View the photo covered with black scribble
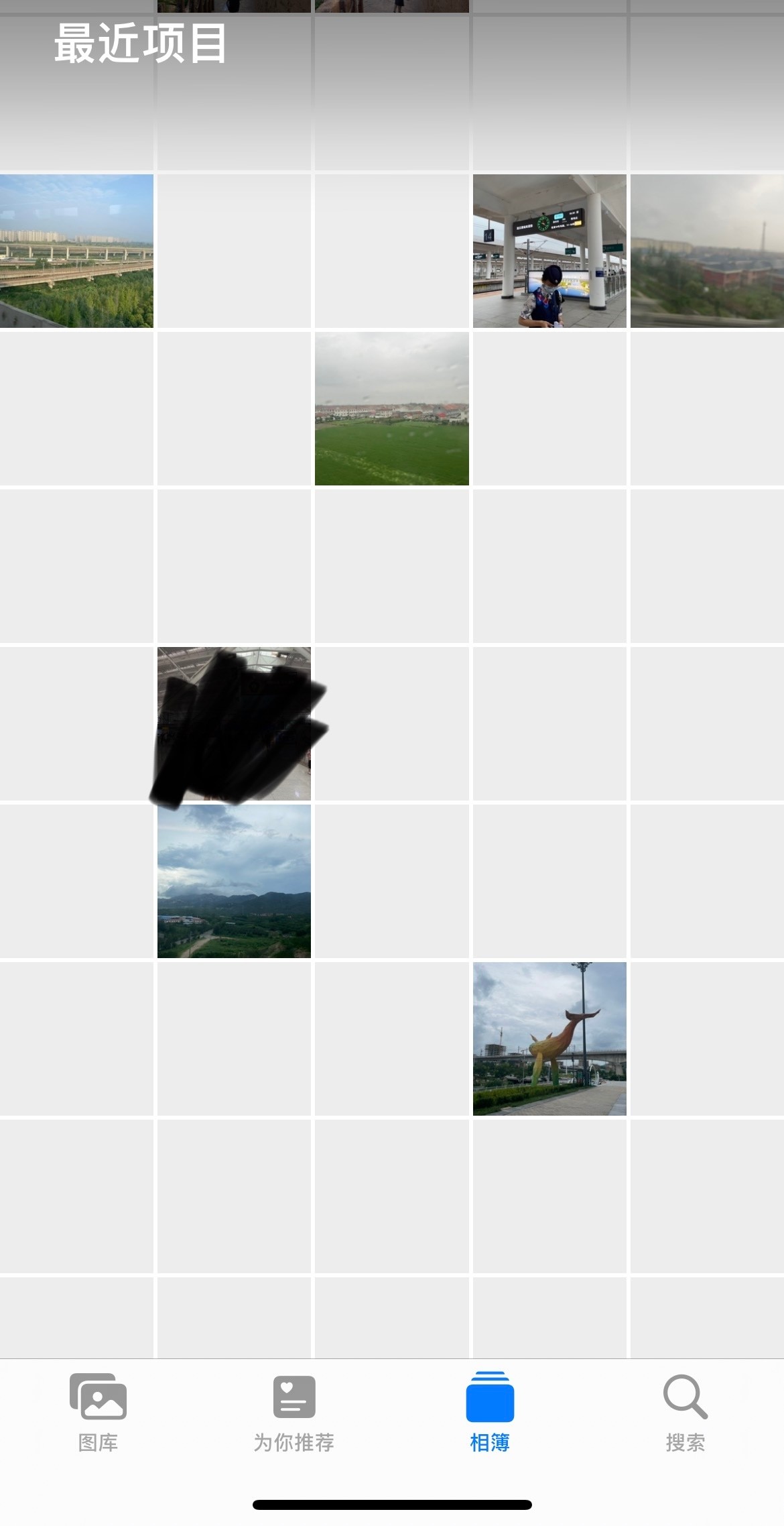This screenshot has height=1526, width=784. point(234,723)
